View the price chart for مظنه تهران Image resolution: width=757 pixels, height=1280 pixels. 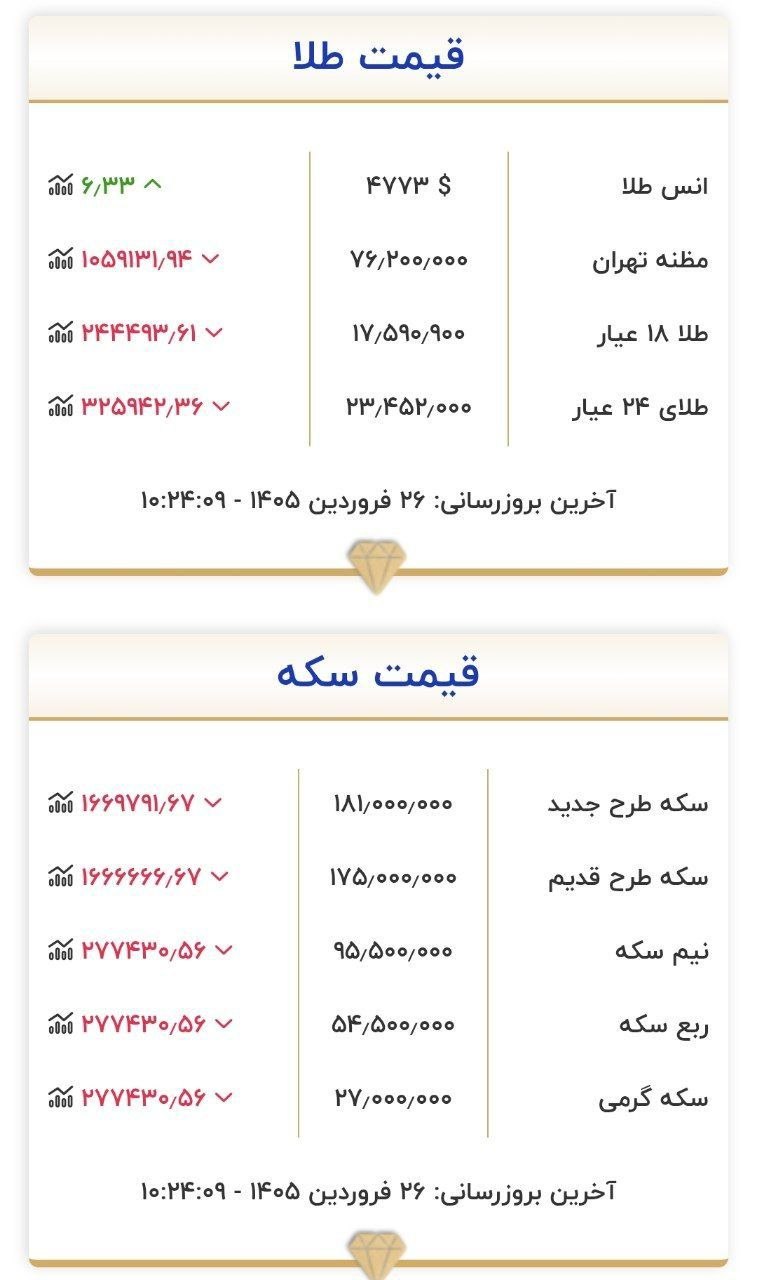pos(61,259)
